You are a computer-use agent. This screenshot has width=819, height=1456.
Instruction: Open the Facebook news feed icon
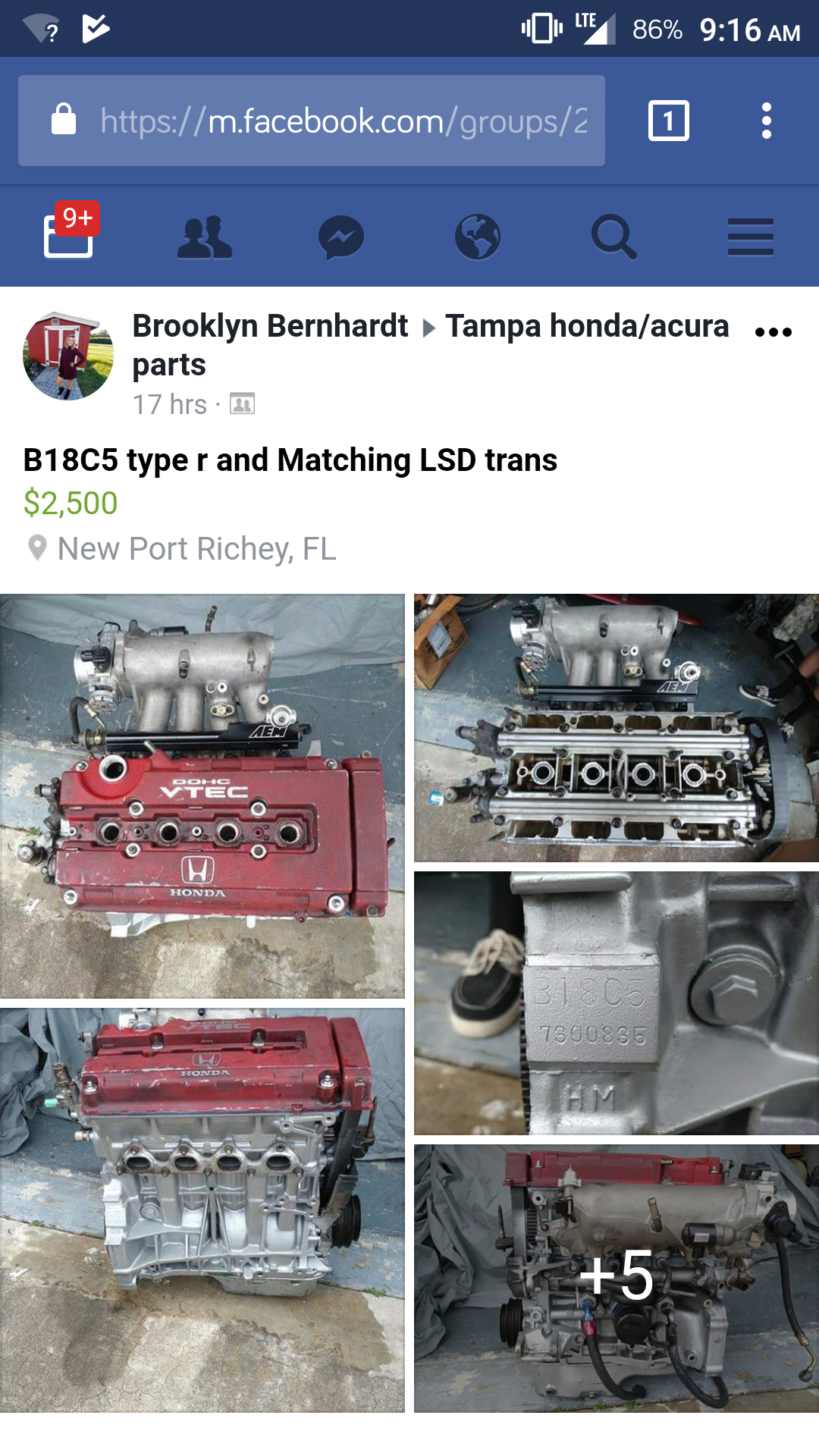pyautogui.click(x=68, y=236)
